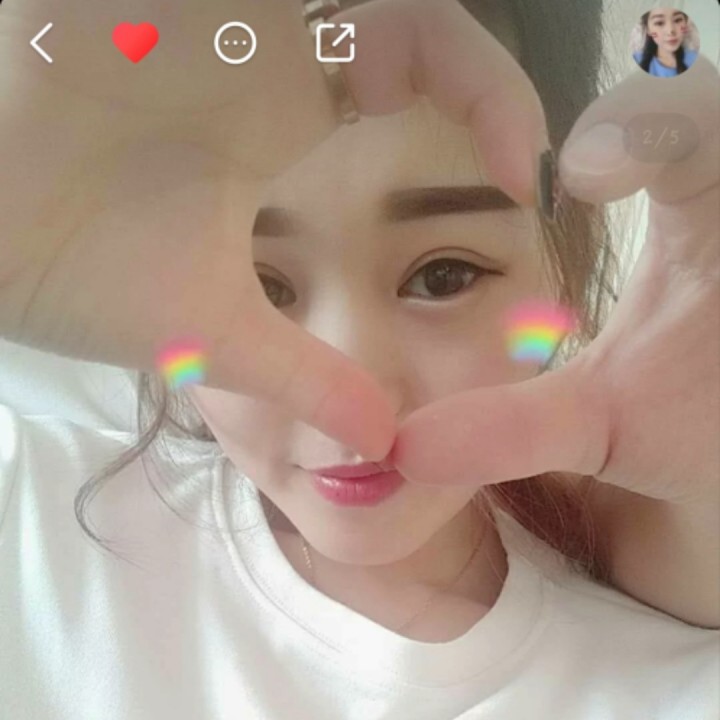This screenshot has width=720, height=720.
Task: Go back using the arrow
Action: click(41, 44)
